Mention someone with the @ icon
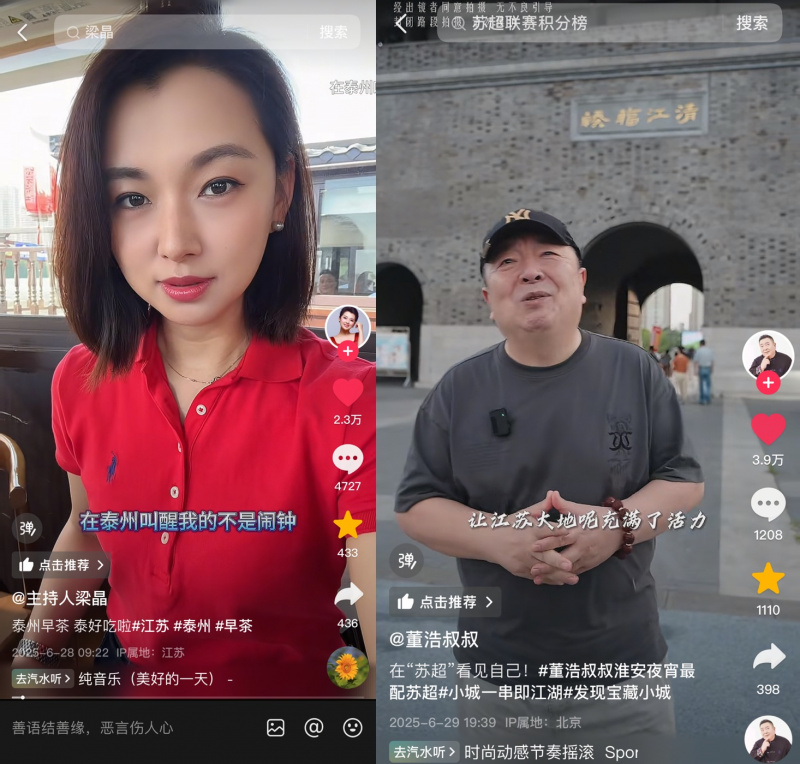The image size is (800, 764). coord(314,728)
